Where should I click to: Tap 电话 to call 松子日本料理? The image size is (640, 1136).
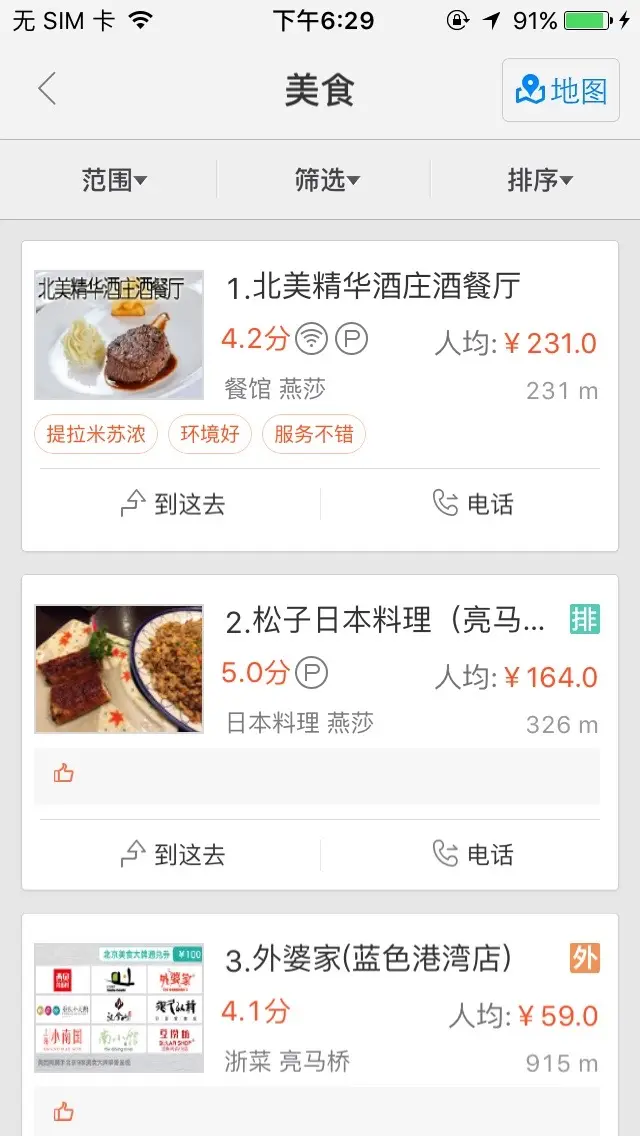[x=473, y=854]
